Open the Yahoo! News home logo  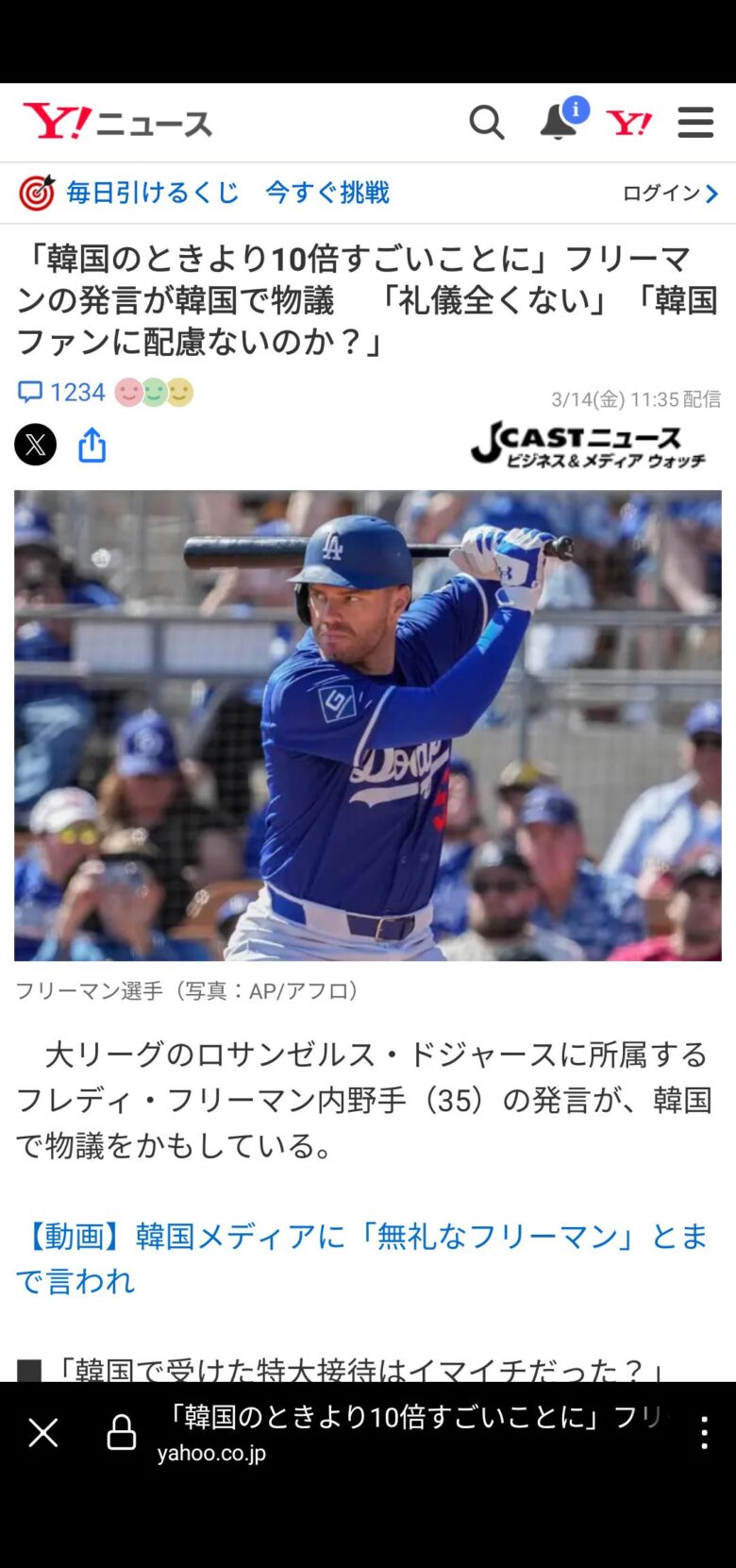tap(117, 123)
